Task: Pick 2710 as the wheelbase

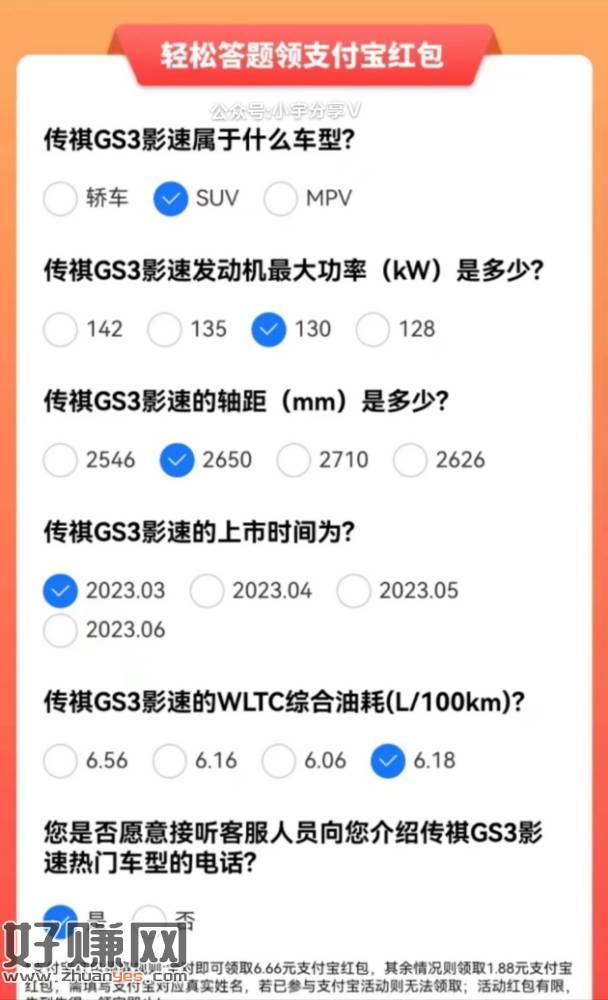Action: (294, 460)
